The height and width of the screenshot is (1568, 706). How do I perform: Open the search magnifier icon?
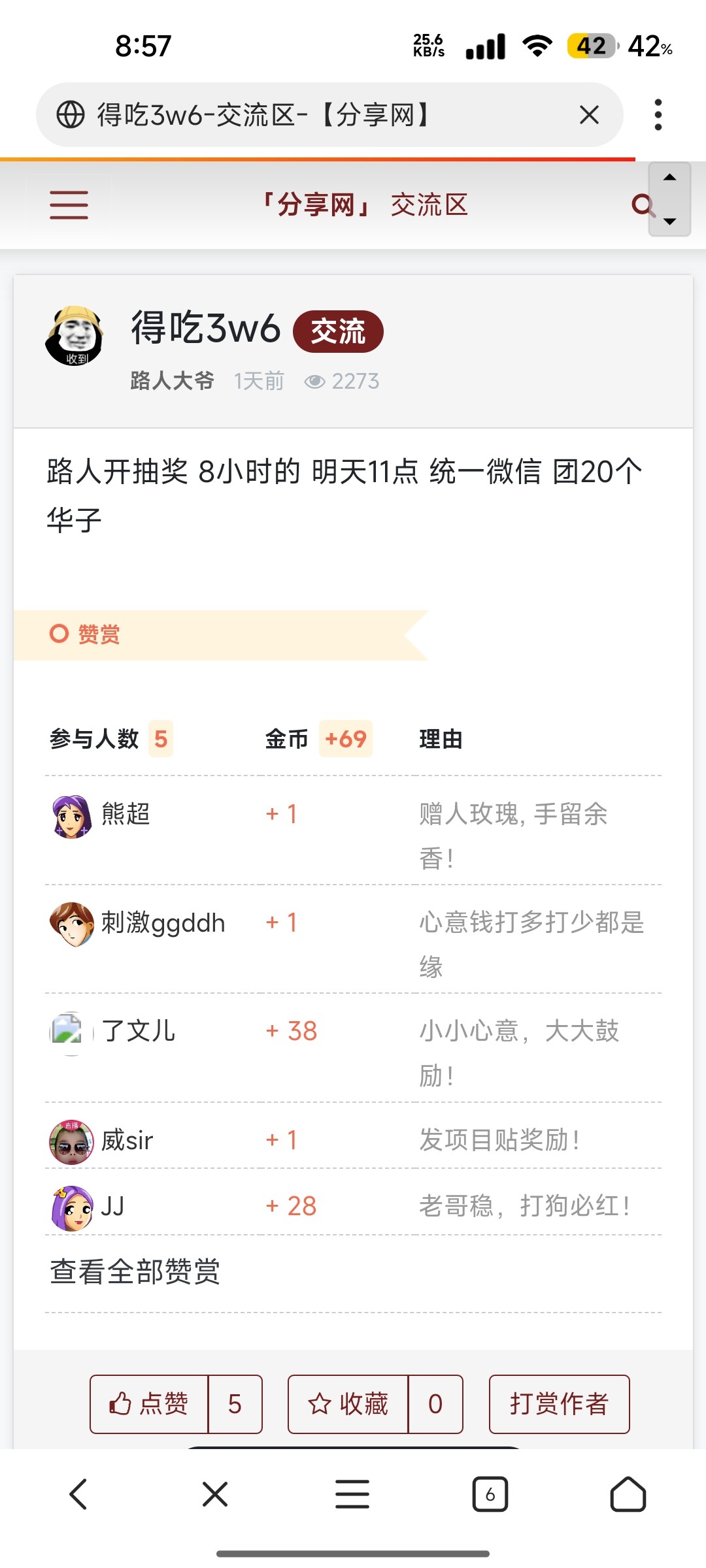click(x=642, y=205)
